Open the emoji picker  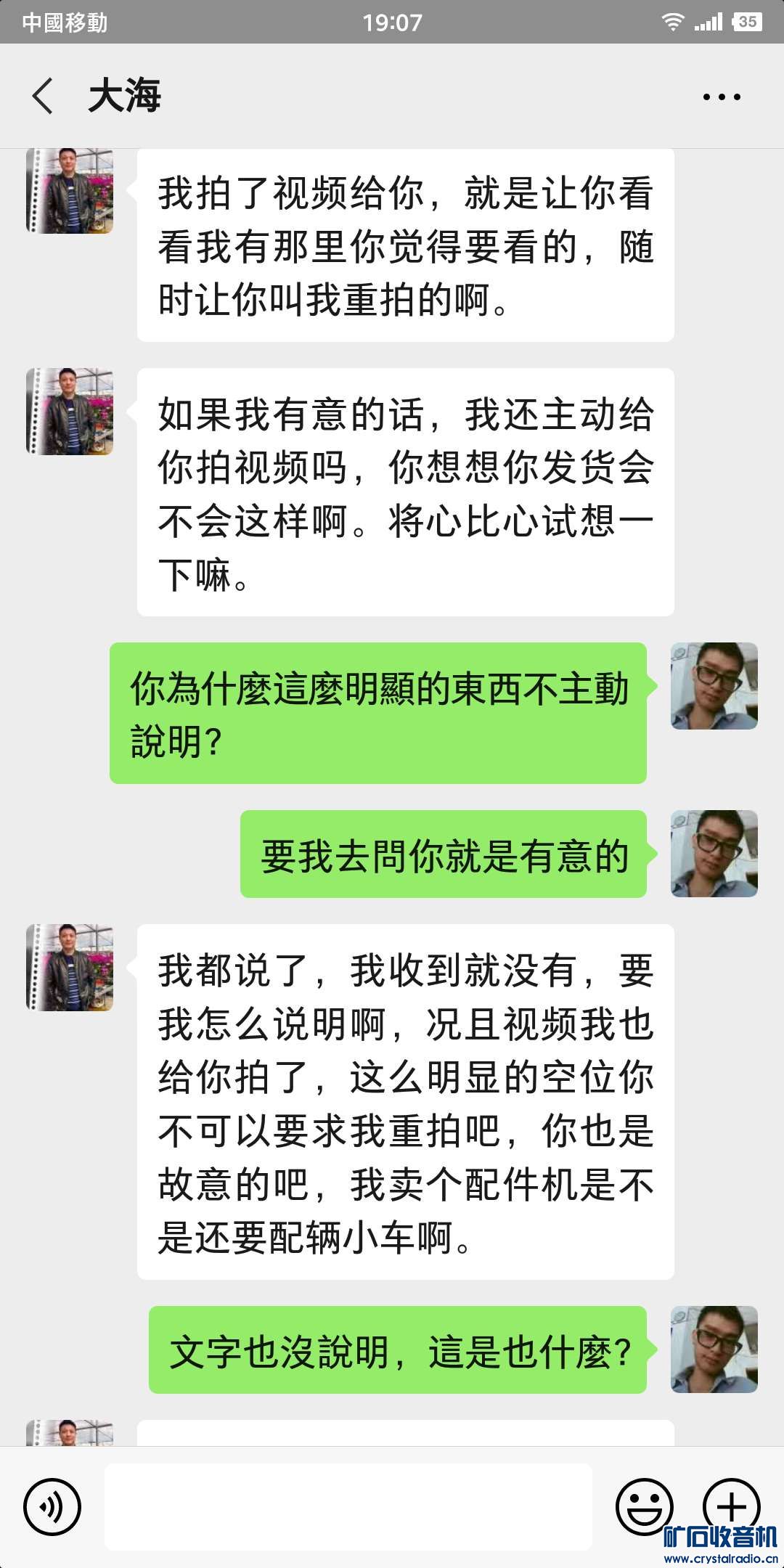pos(644,1506)
